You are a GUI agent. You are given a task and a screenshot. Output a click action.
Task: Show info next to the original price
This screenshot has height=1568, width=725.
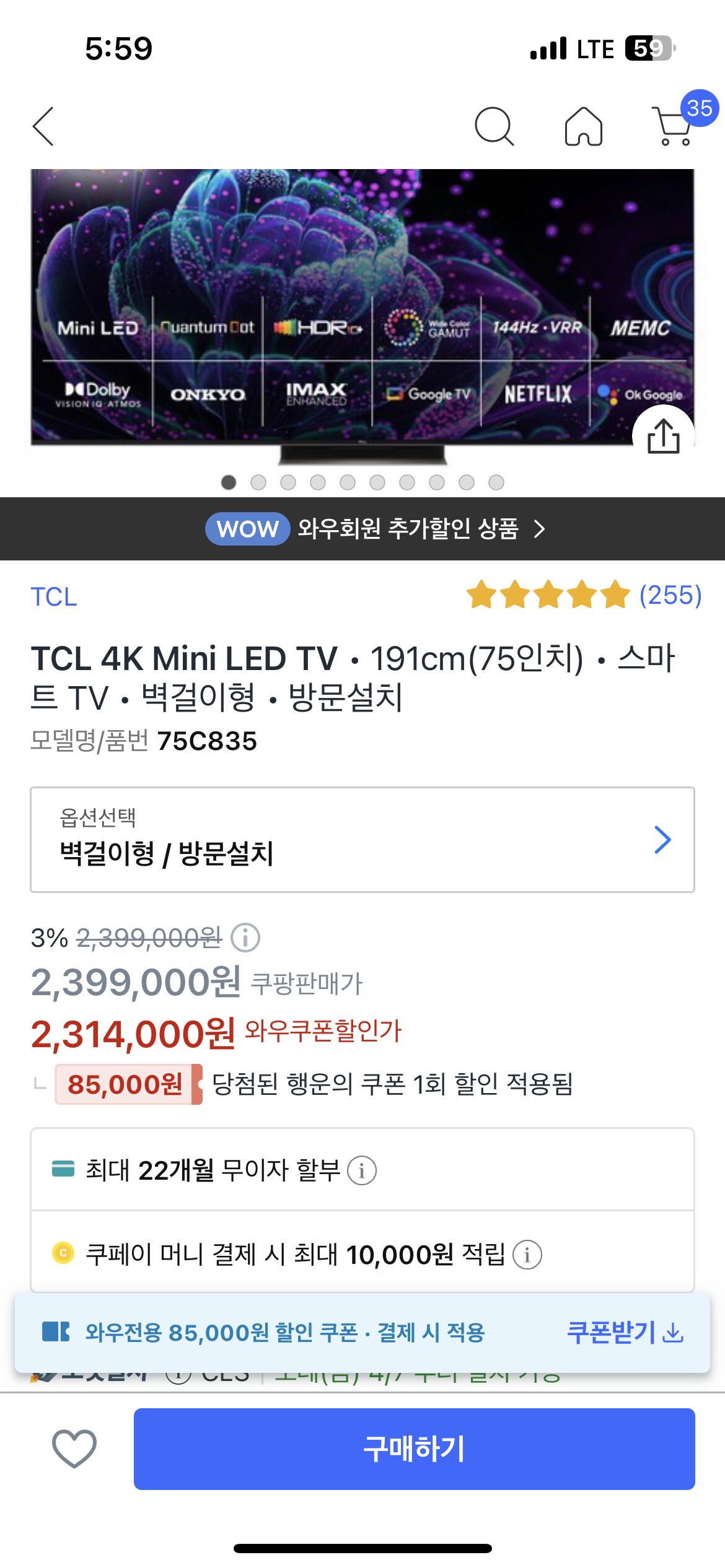[245, 938]
